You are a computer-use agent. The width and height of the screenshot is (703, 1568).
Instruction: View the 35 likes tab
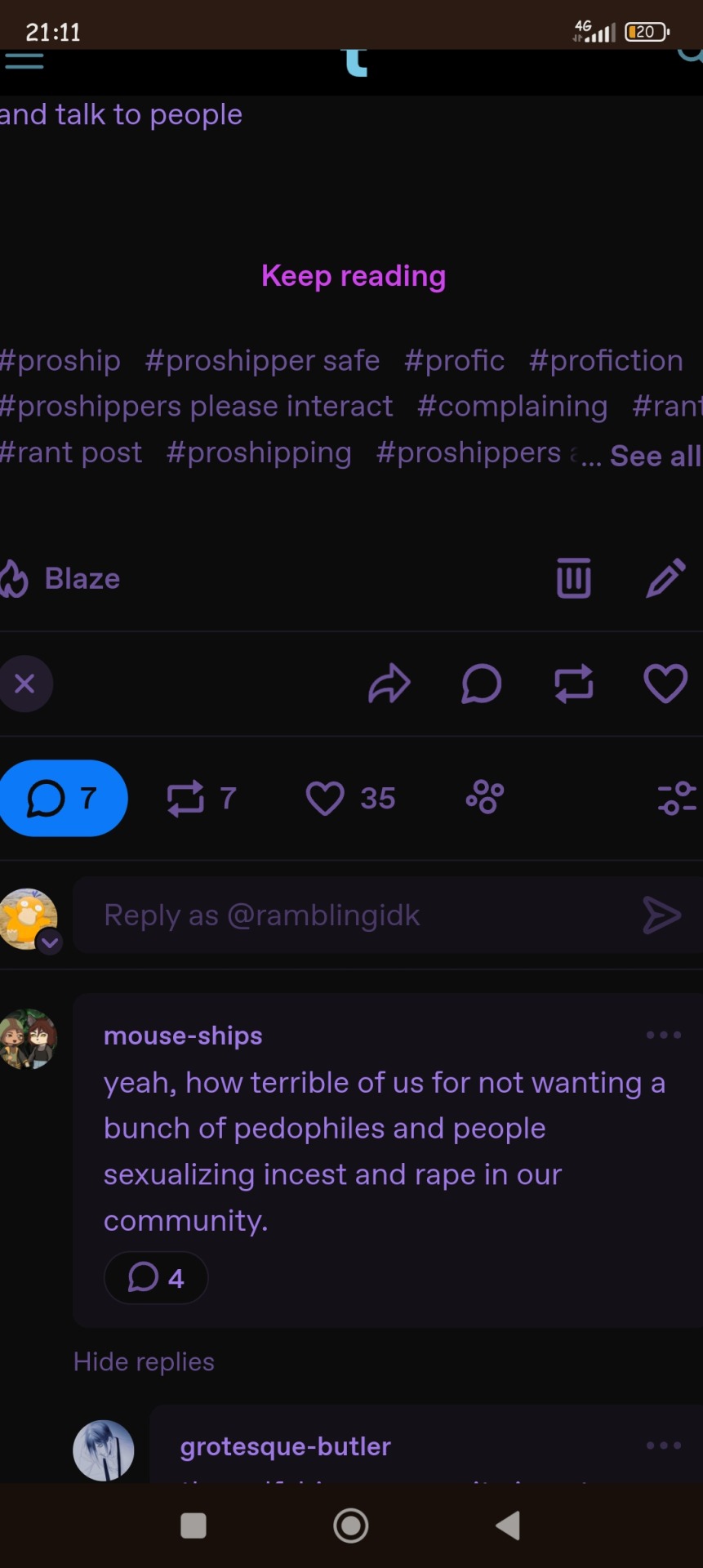(x=351, y=798)
